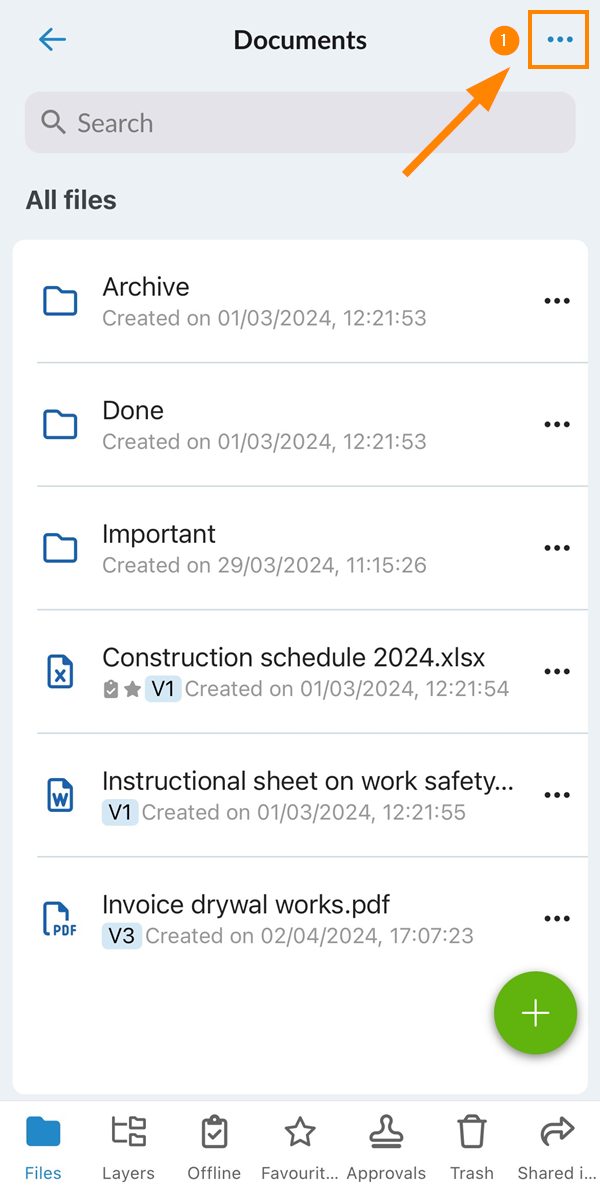Show options for Construction schedule 2024.xlsx
This screenshot has width=600, height=1194.
tap(557, 671)
